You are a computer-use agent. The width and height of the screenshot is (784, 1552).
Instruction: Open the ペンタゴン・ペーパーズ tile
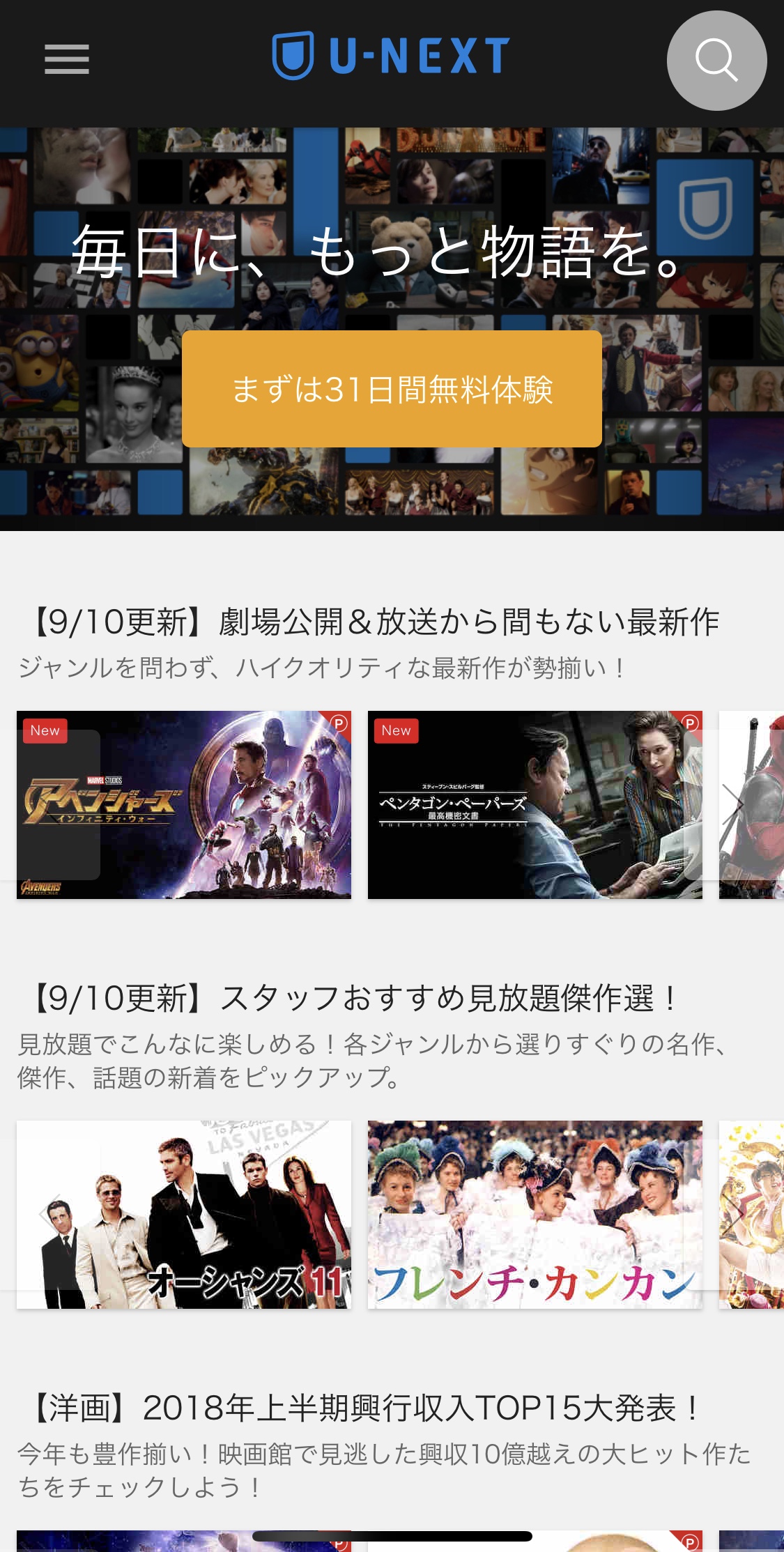[x=535, y=805]
